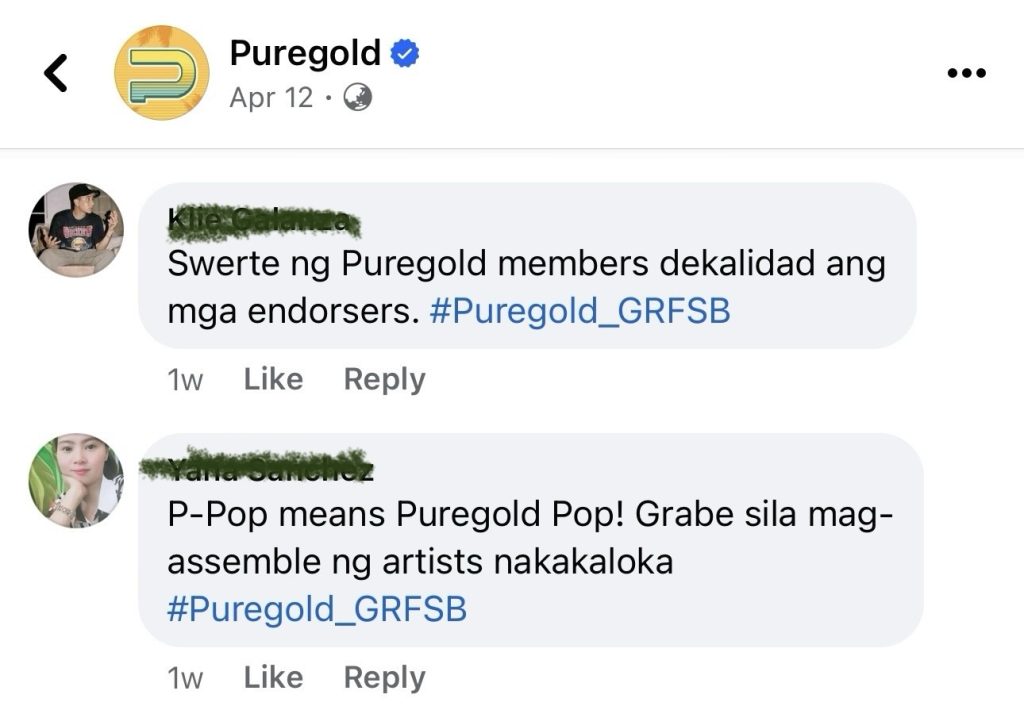Open the Puregold page name link
Viewport: 1024px width, 706px height.
[x=305, y=53]
